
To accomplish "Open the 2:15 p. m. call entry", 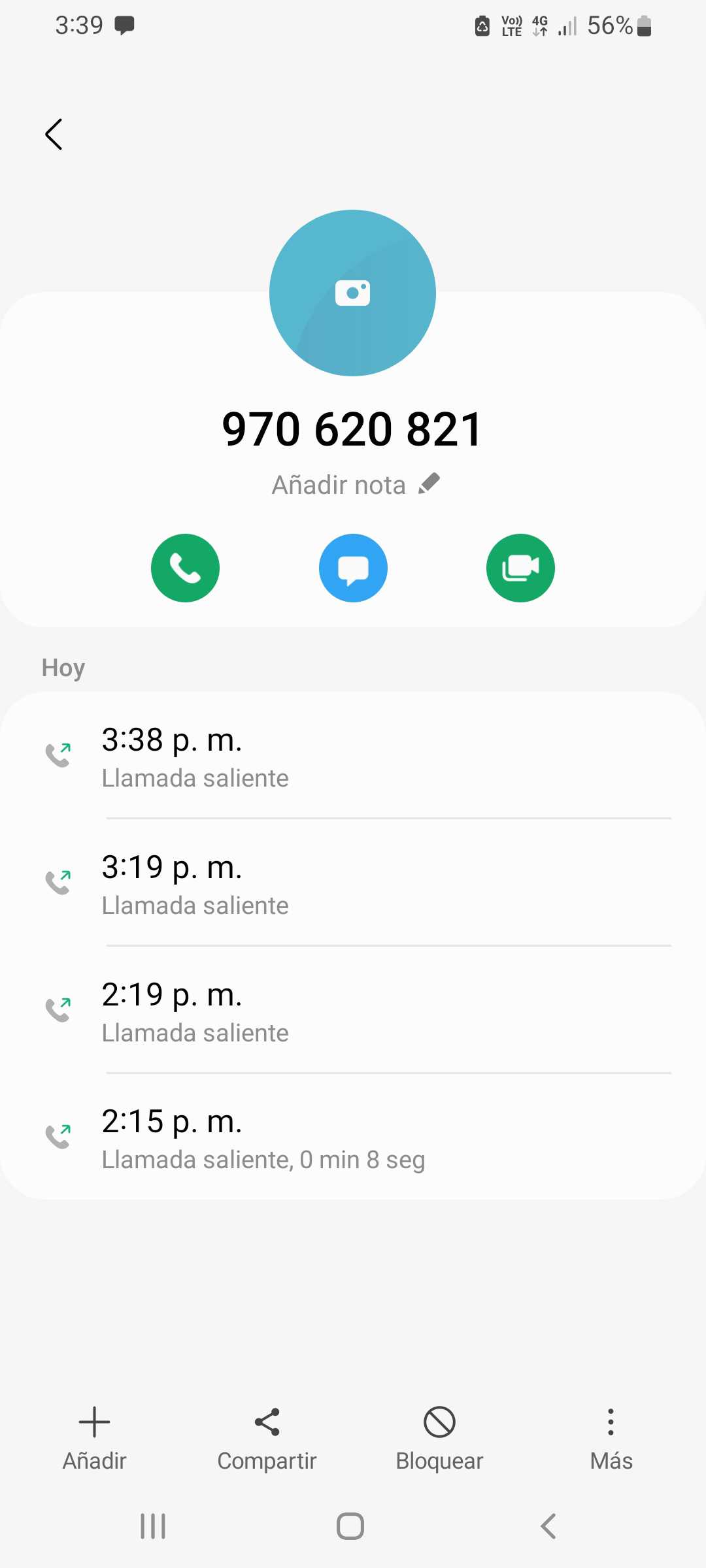I will point(353,1138).
